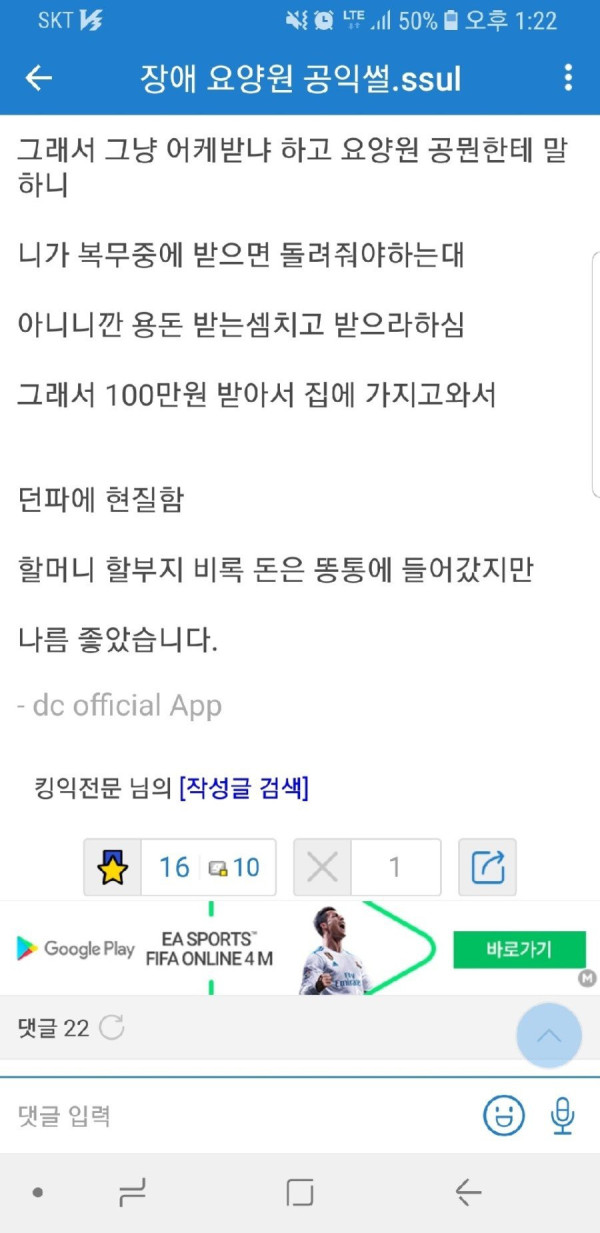The height and width of the screenshot is (1233, 600).
Task: Tap the 작성글 검색 link
Action: click(244, 789)
